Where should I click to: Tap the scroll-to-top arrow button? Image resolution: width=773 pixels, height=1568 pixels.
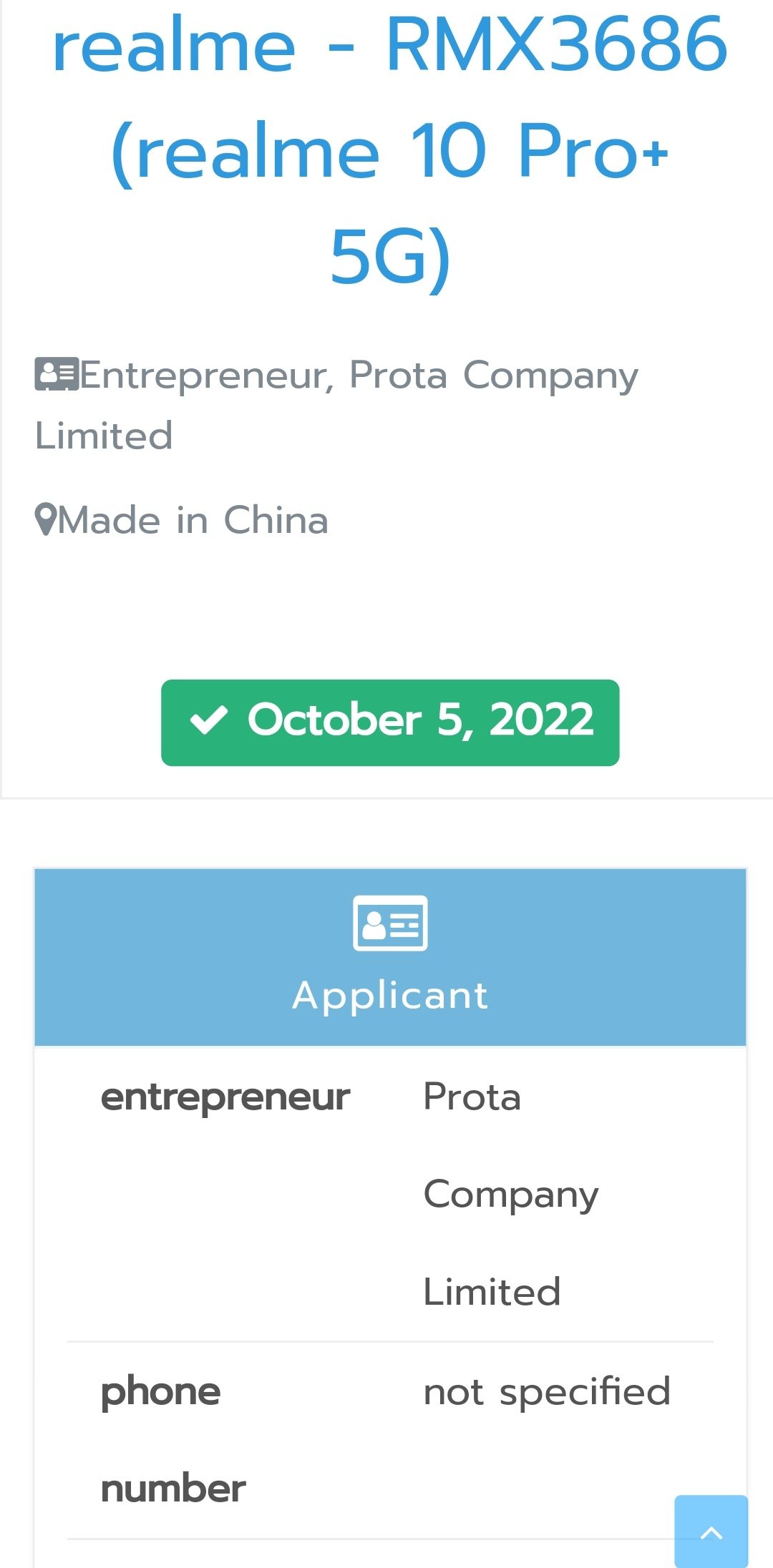711,1531
